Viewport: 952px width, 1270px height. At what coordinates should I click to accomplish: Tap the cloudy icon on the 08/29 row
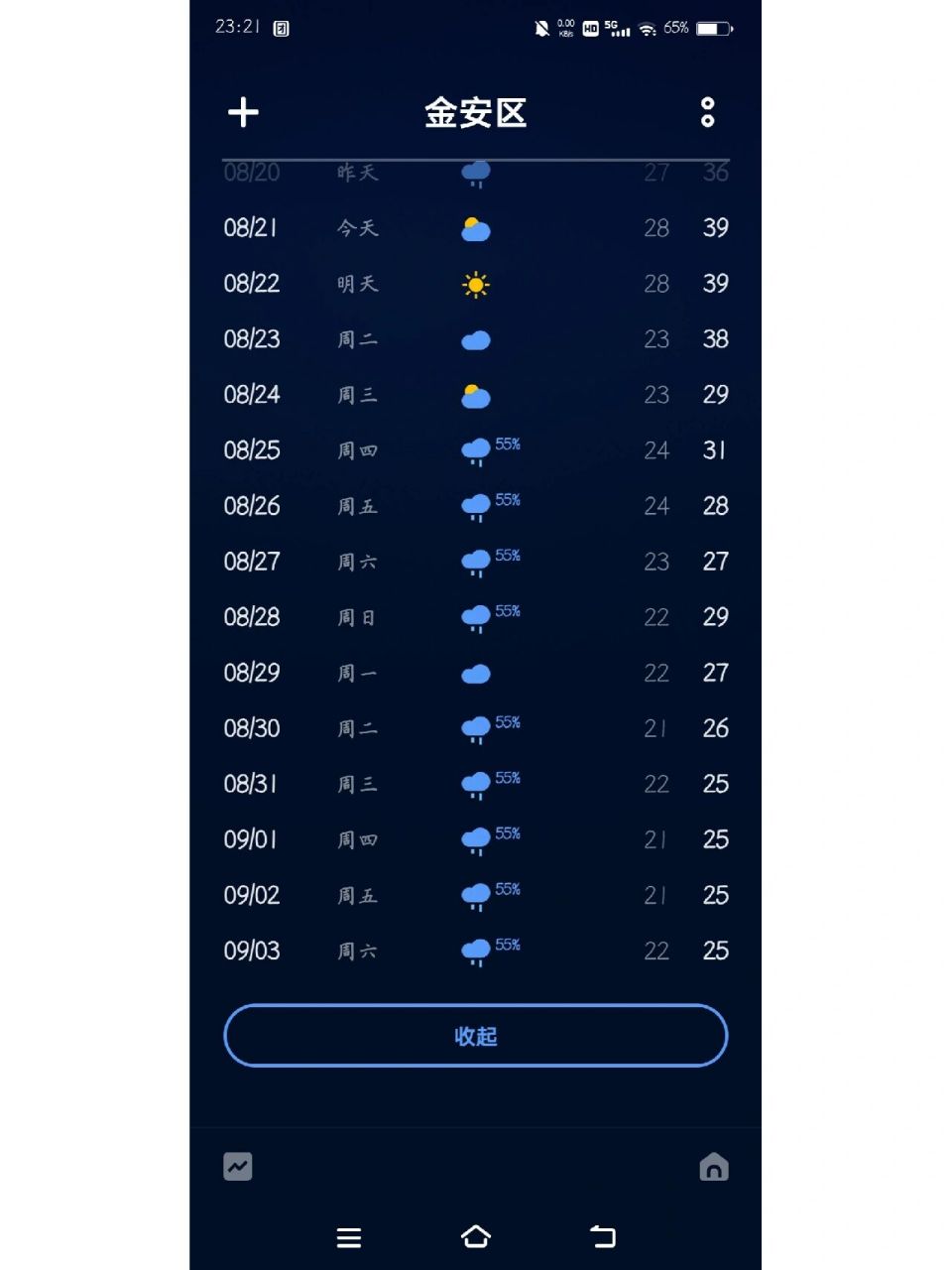pos(475,674)
